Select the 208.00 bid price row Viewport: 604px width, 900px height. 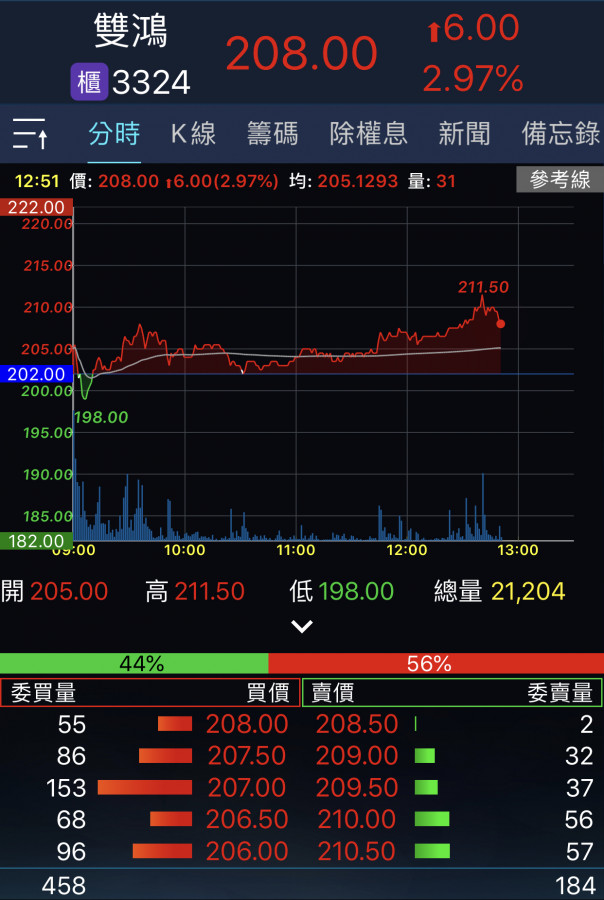(246, 724)
